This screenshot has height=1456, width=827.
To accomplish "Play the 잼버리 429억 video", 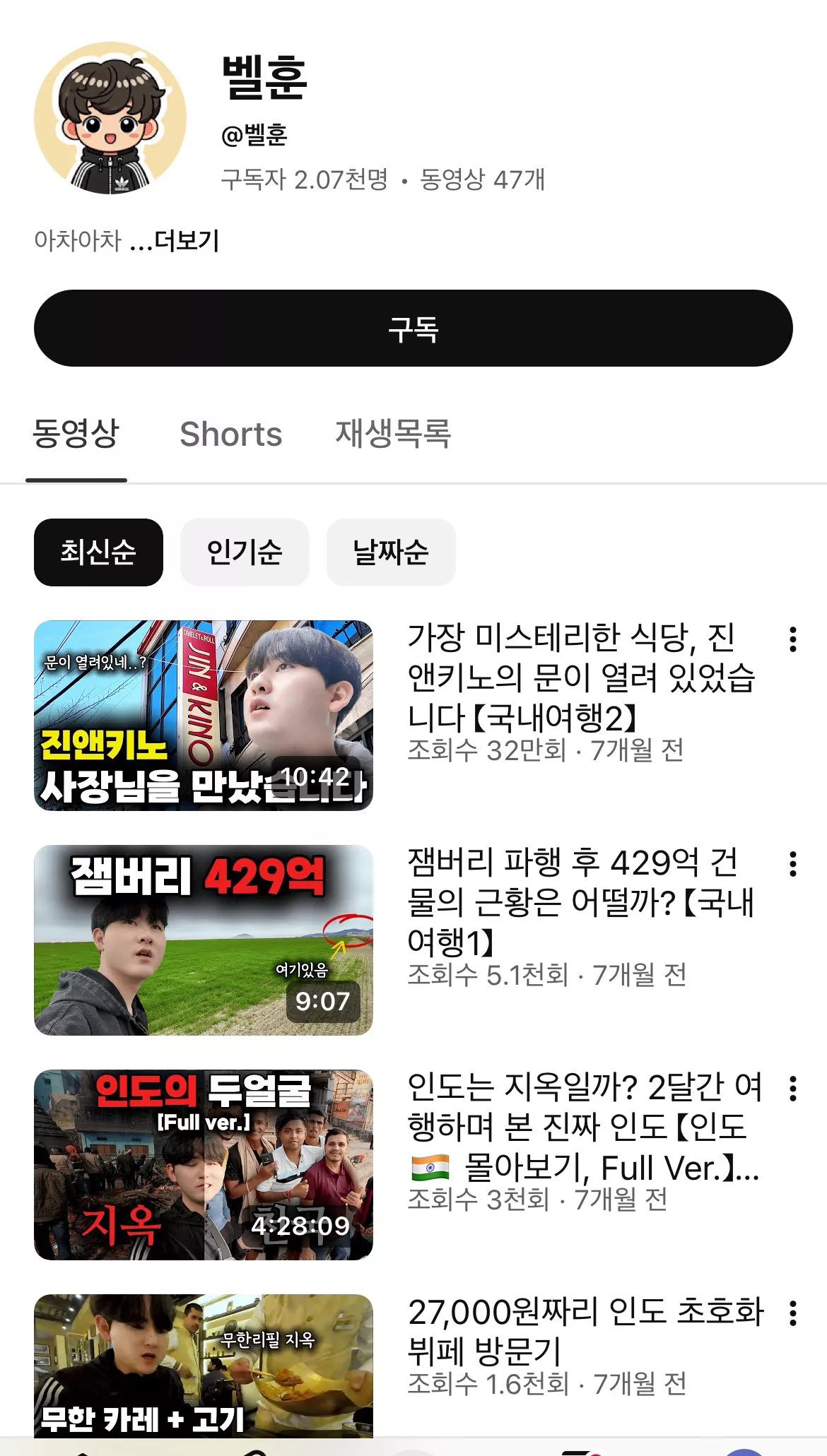I will [204, 940].
